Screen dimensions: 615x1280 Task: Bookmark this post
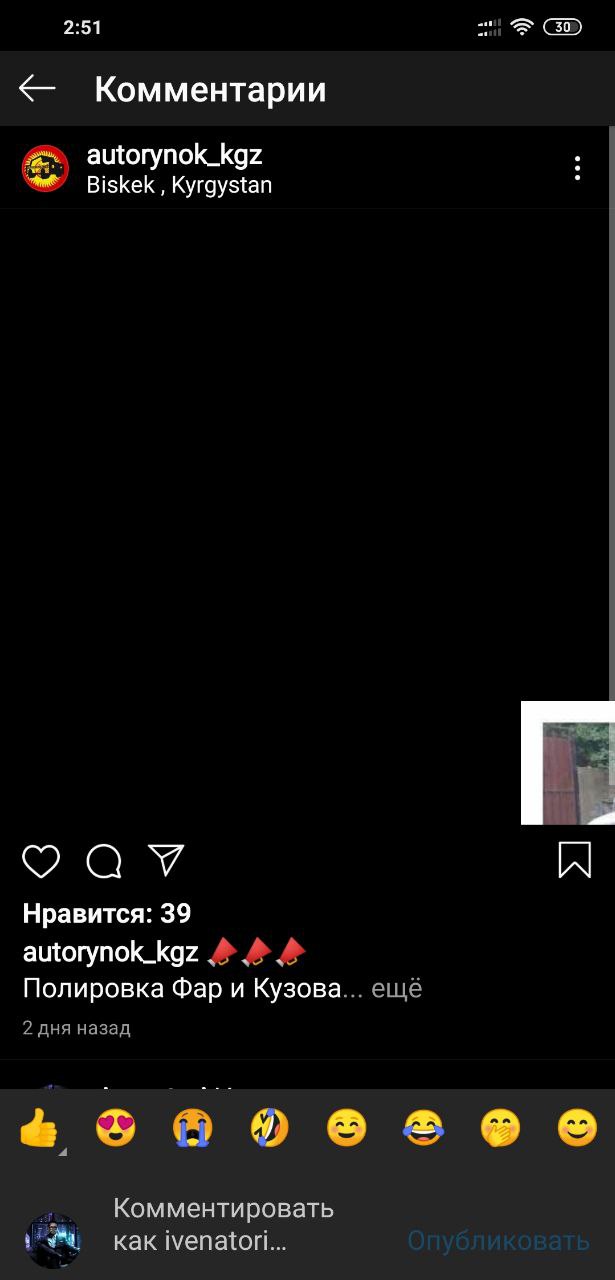point(574,861)
